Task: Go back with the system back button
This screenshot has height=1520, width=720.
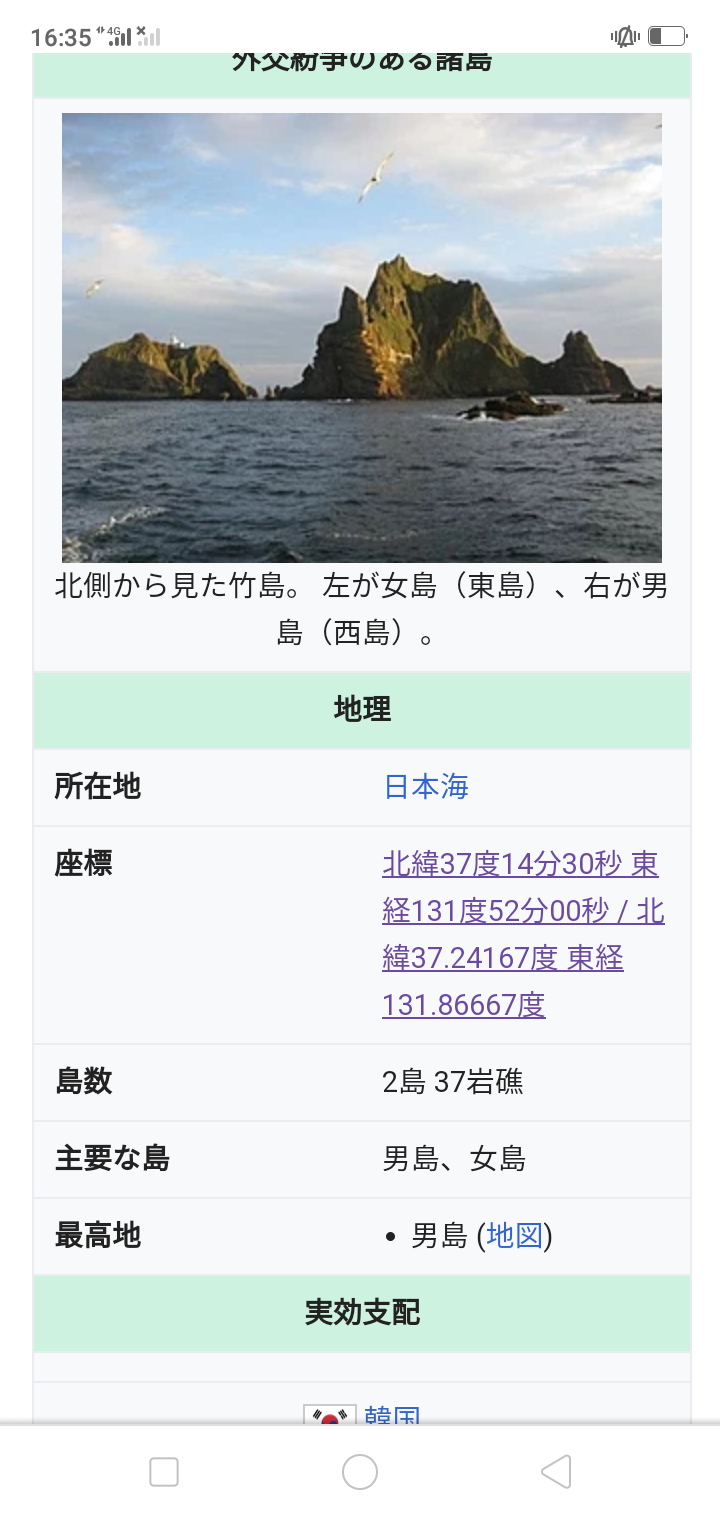Action: click(x=556, y=1472)
